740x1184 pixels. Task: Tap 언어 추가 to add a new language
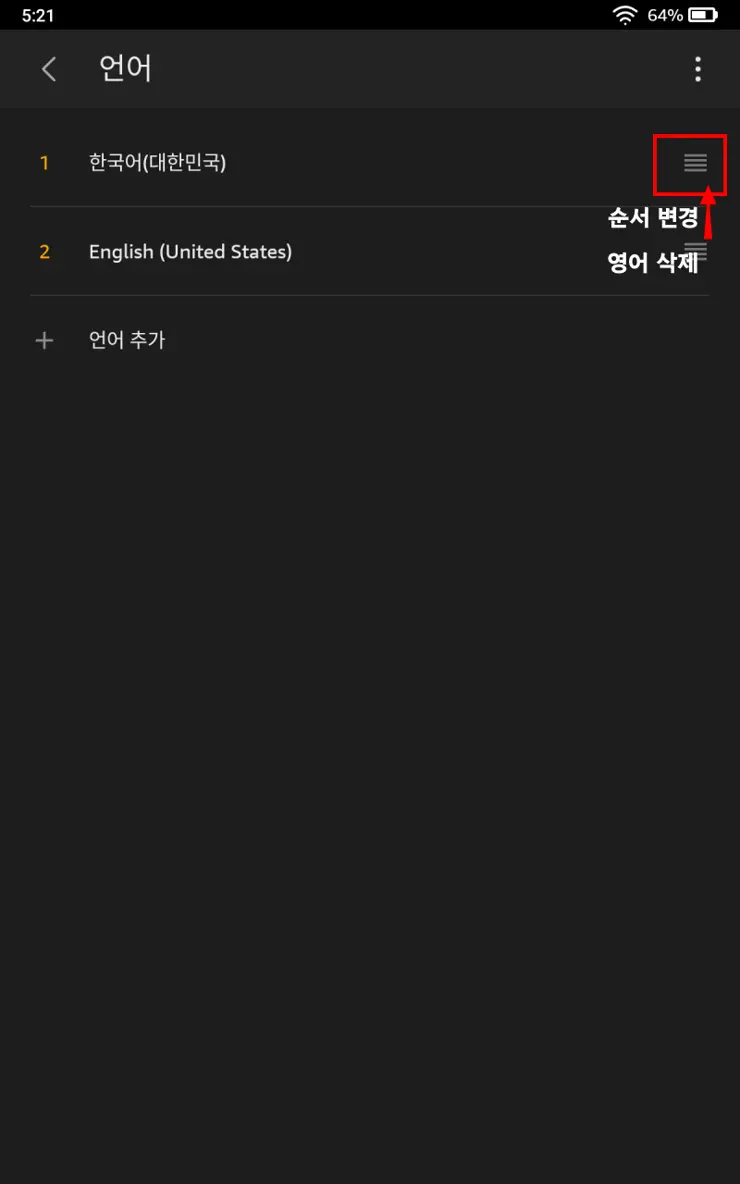click(x=126, y=339)
